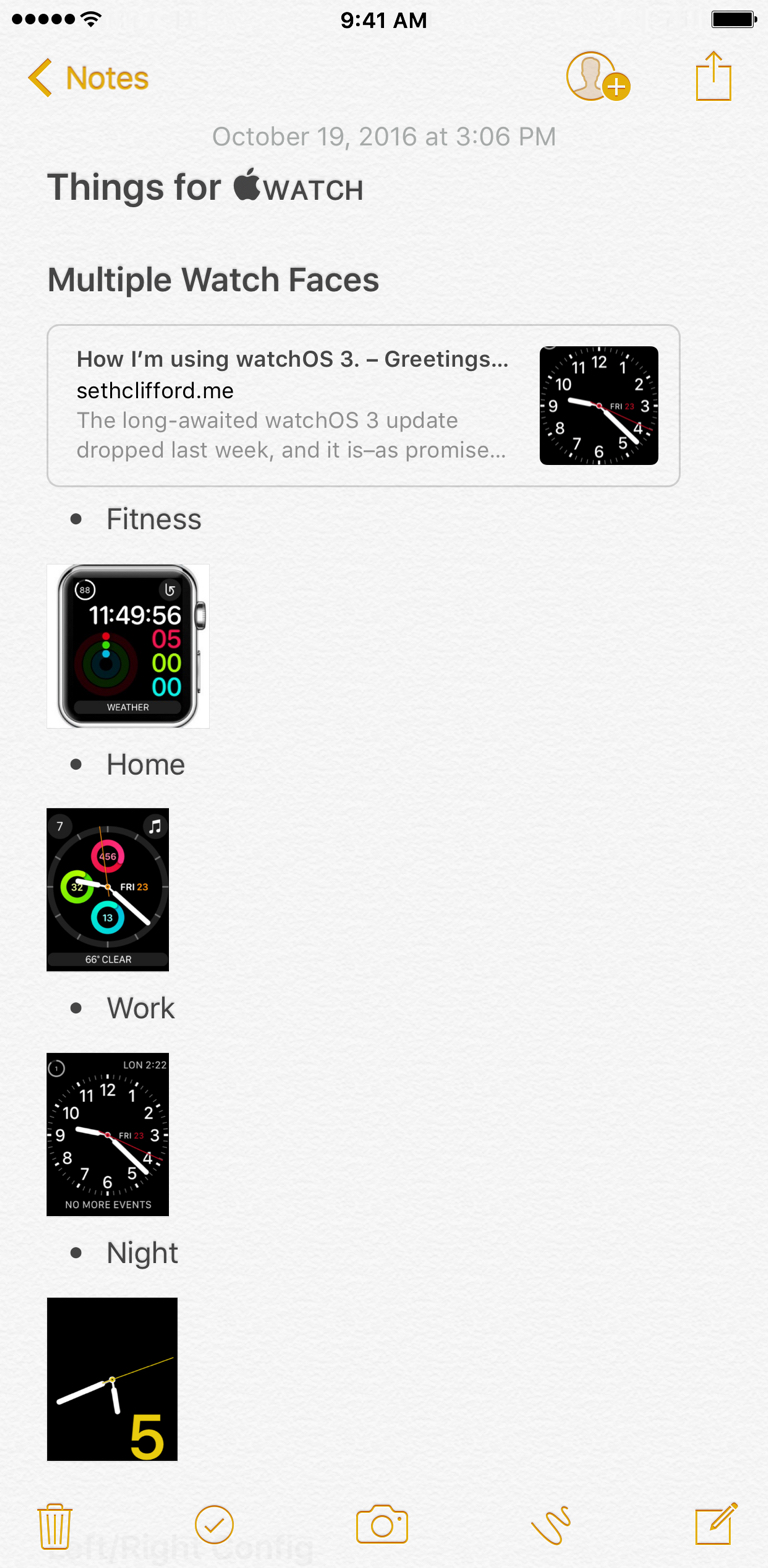Start a sketch with the squiggle icon
Image resolution: width=768 pixels, height=1568 pixels.
pyautogui.click(x=550, y=1525)
